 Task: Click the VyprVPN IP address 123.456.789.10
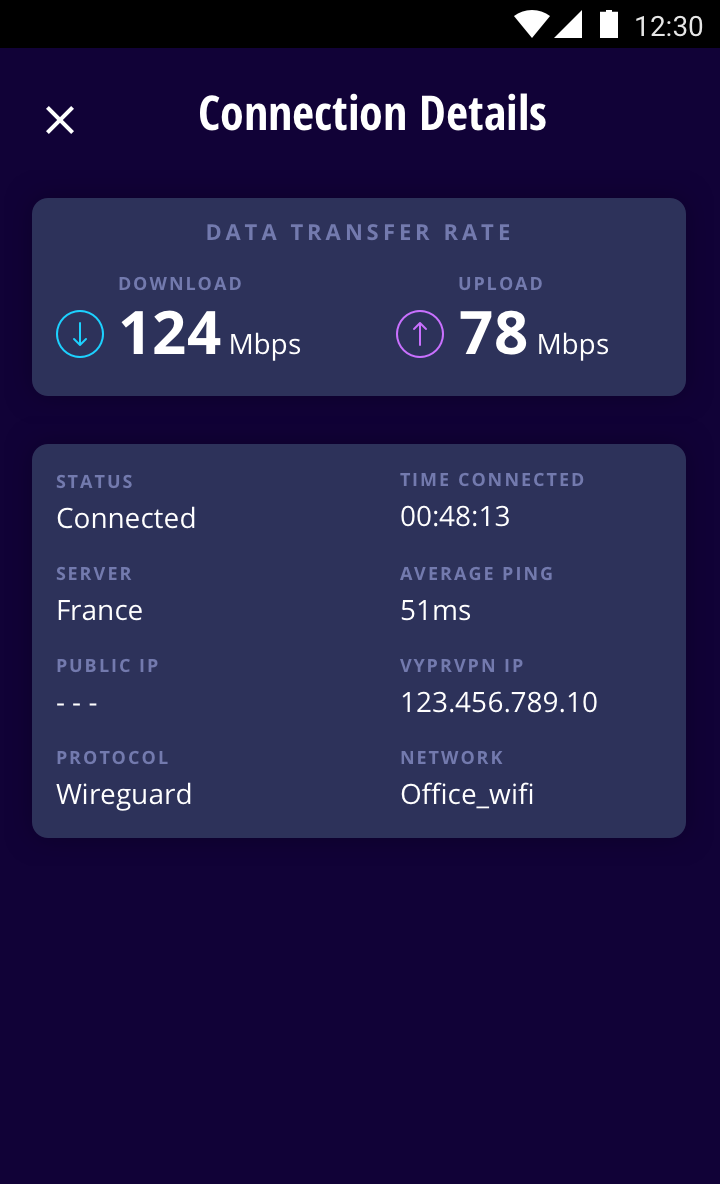click(498, 702)
